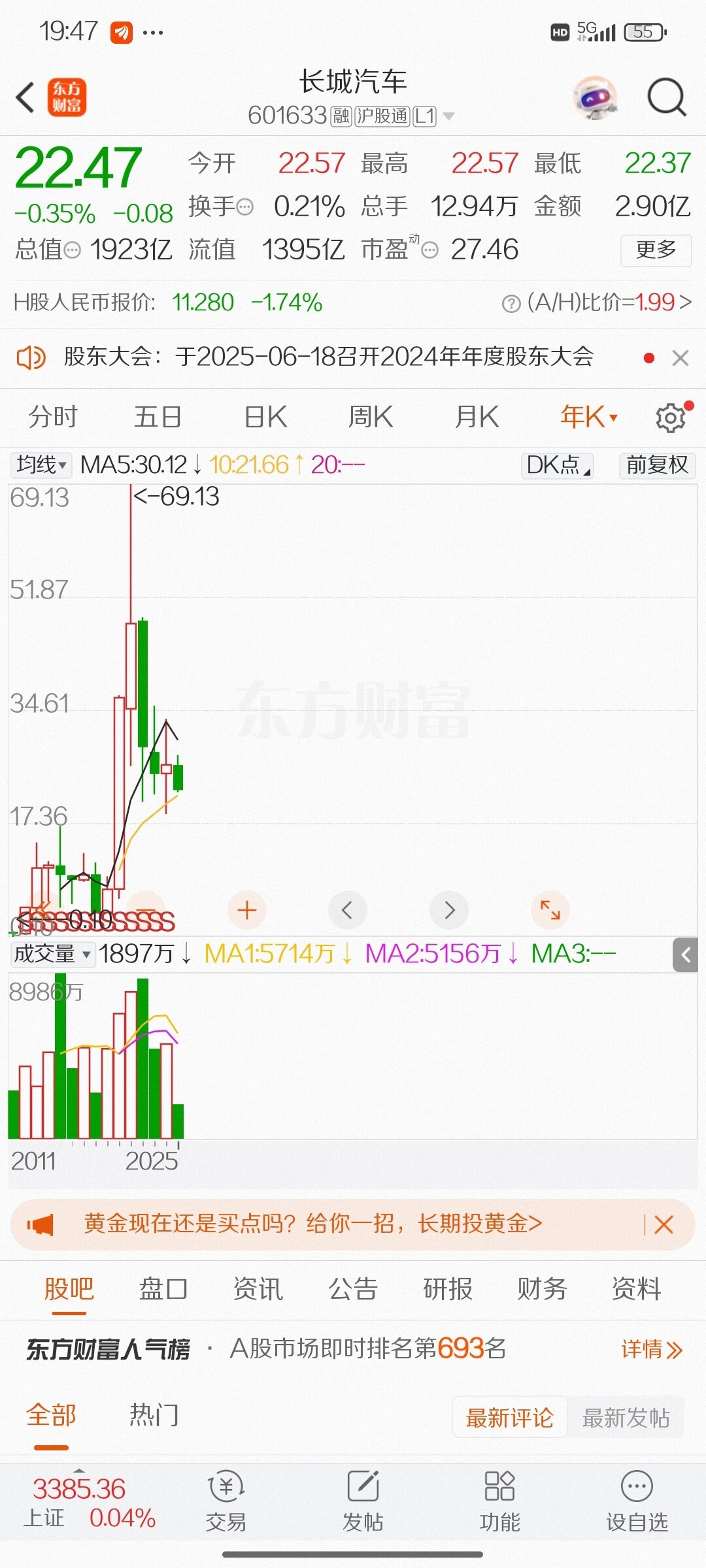This screenshot has height=1568, width=706.
Task: Zoom in the chart with plus button
Action: click(246, 910)
